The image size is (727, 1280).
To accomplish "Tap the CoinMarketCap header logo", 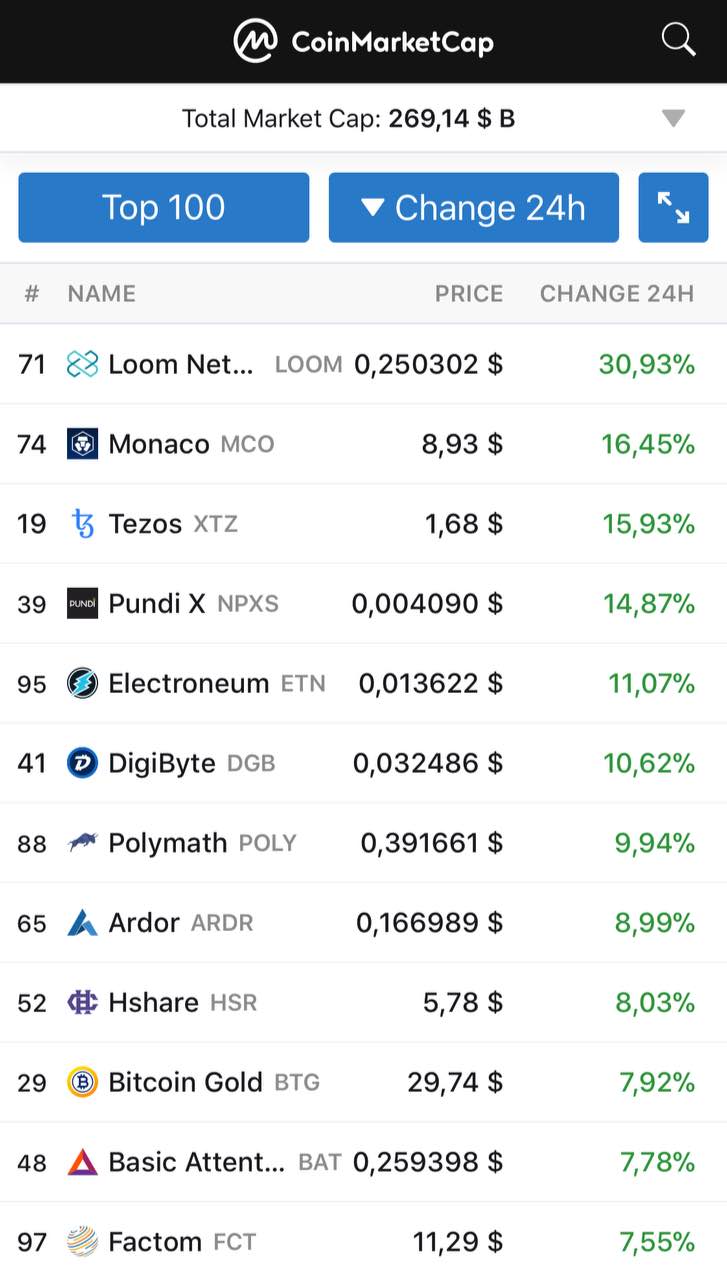I will (363, 41).
